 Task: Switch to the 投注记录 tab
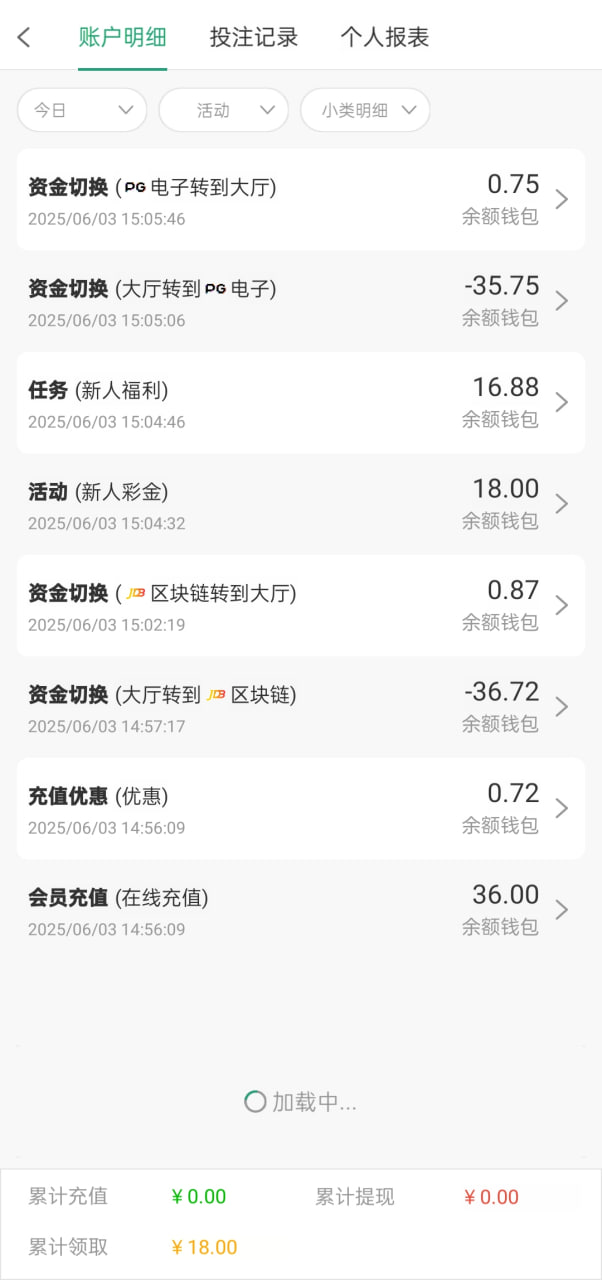pos(254,38)
